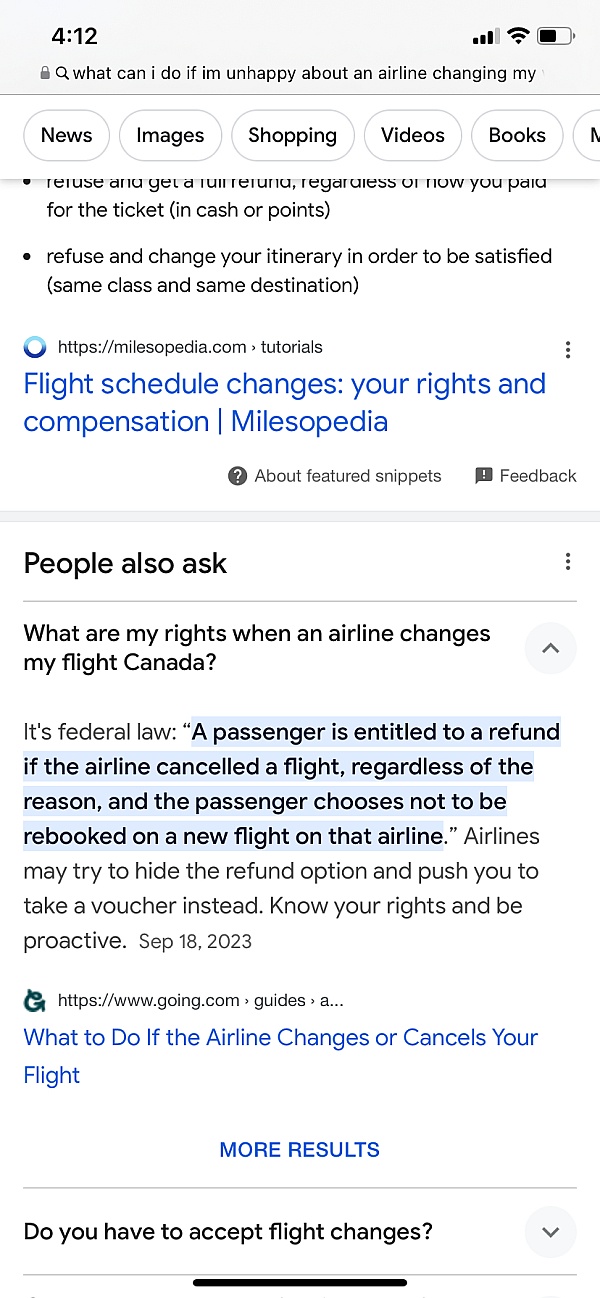Open the options menu beside milesopedia.com result

tap(568, 349)
